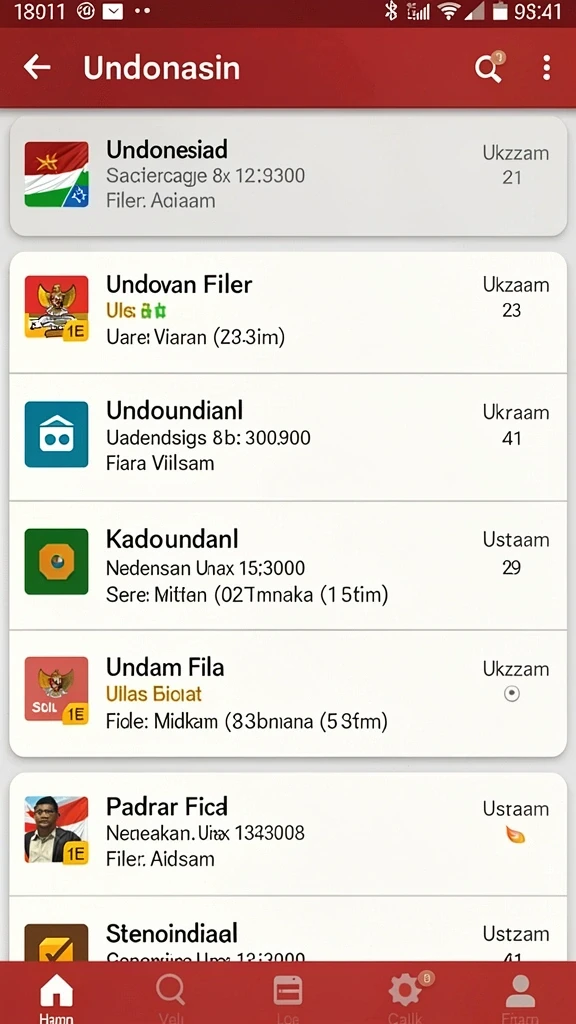The width and height of the screenshot is (576, 1024).
Task: Open the three-dot overflow menu
Action: point(546,67)
